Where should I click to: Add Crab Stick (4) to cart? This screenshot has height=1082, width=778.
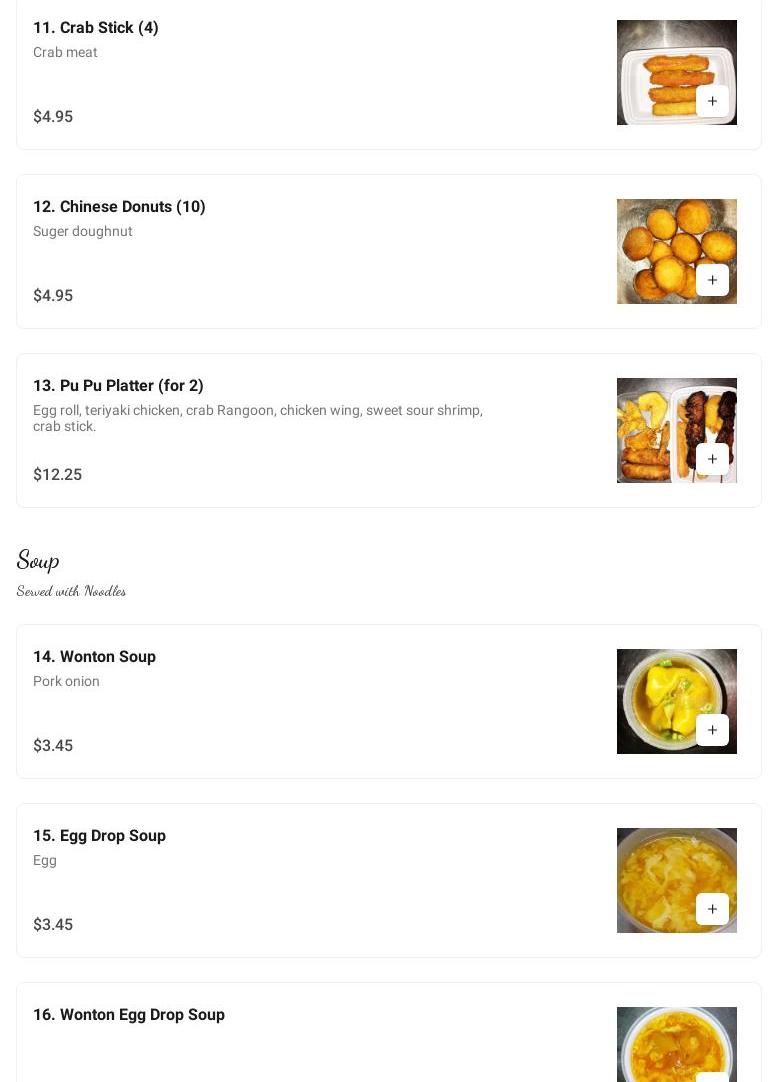[712, 101]
